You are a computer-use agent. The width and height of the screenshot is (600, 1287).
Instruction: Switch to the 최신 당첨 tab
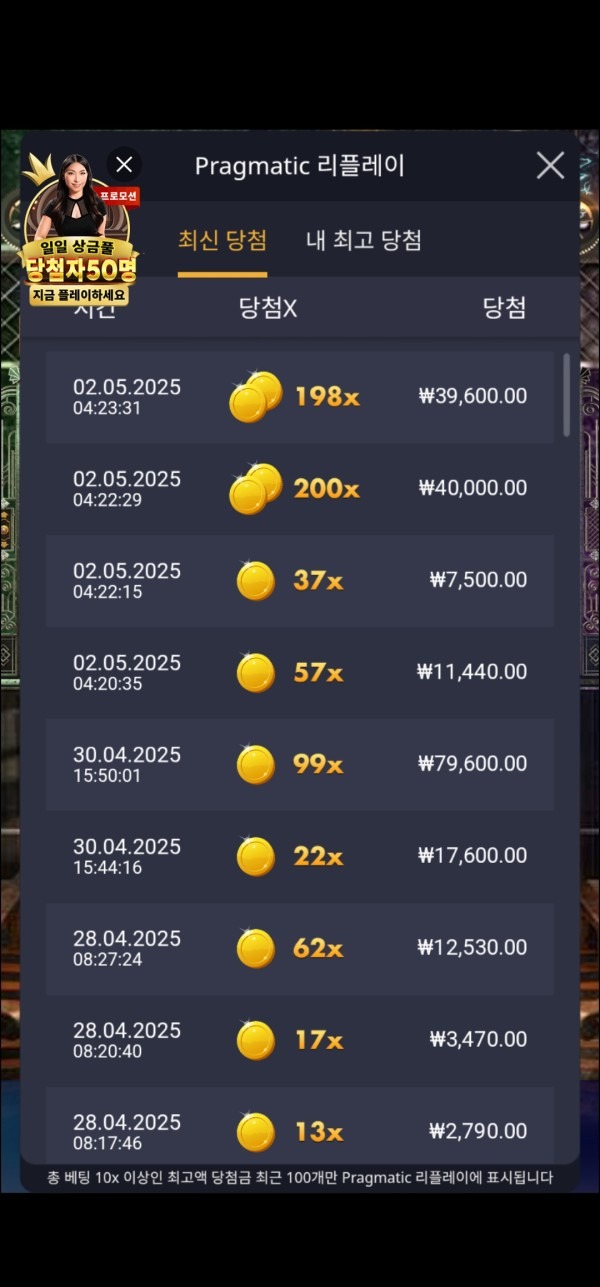coord(222,241)
